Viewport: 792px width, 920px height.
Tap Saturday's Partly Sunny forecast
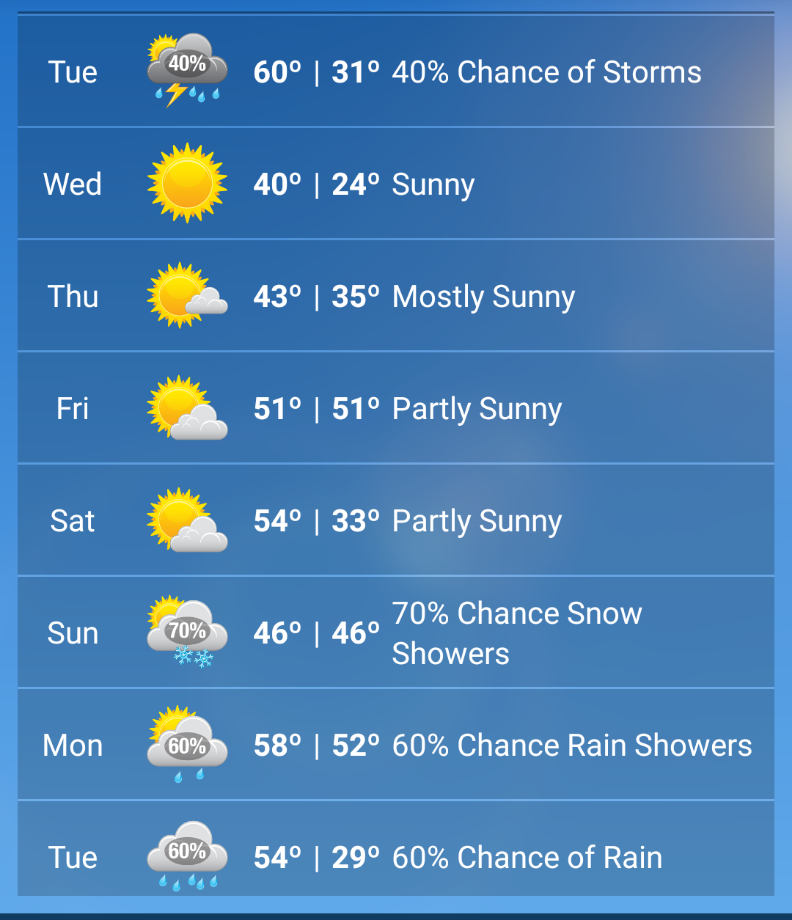[396, 520]
